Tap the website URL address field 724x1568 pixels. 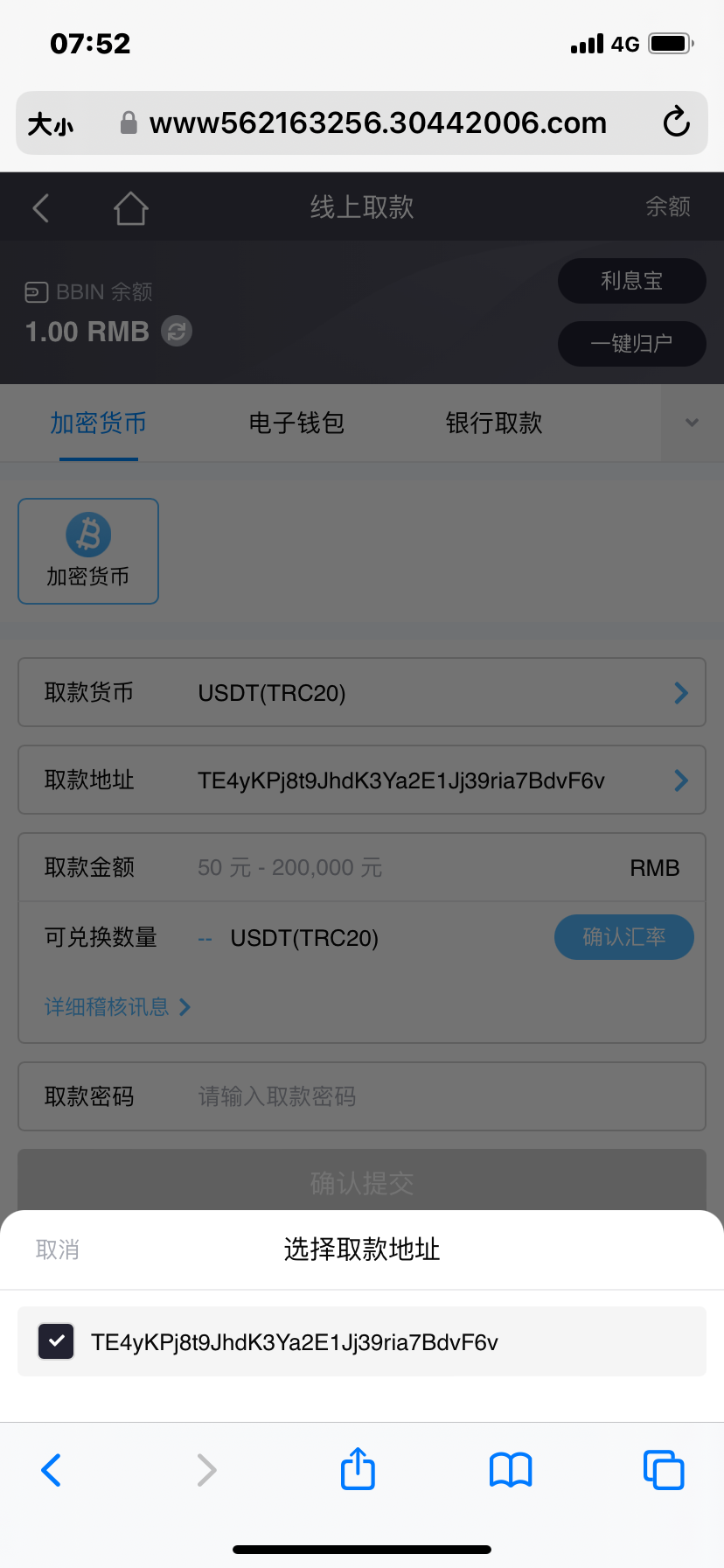[x=378, y=123]
